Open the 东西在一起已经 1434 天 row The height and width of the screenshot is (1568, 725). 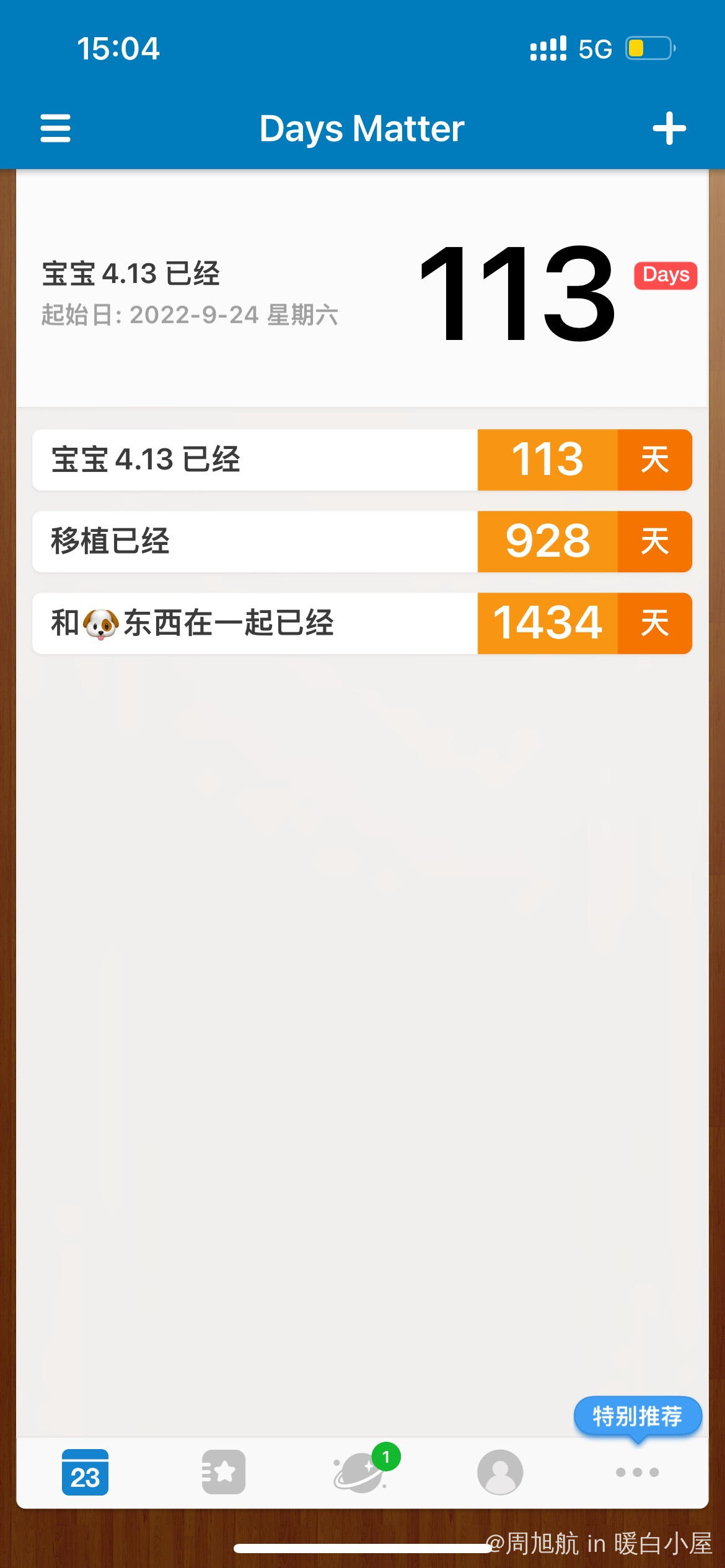pyautogui.click(x=362, y=623)
